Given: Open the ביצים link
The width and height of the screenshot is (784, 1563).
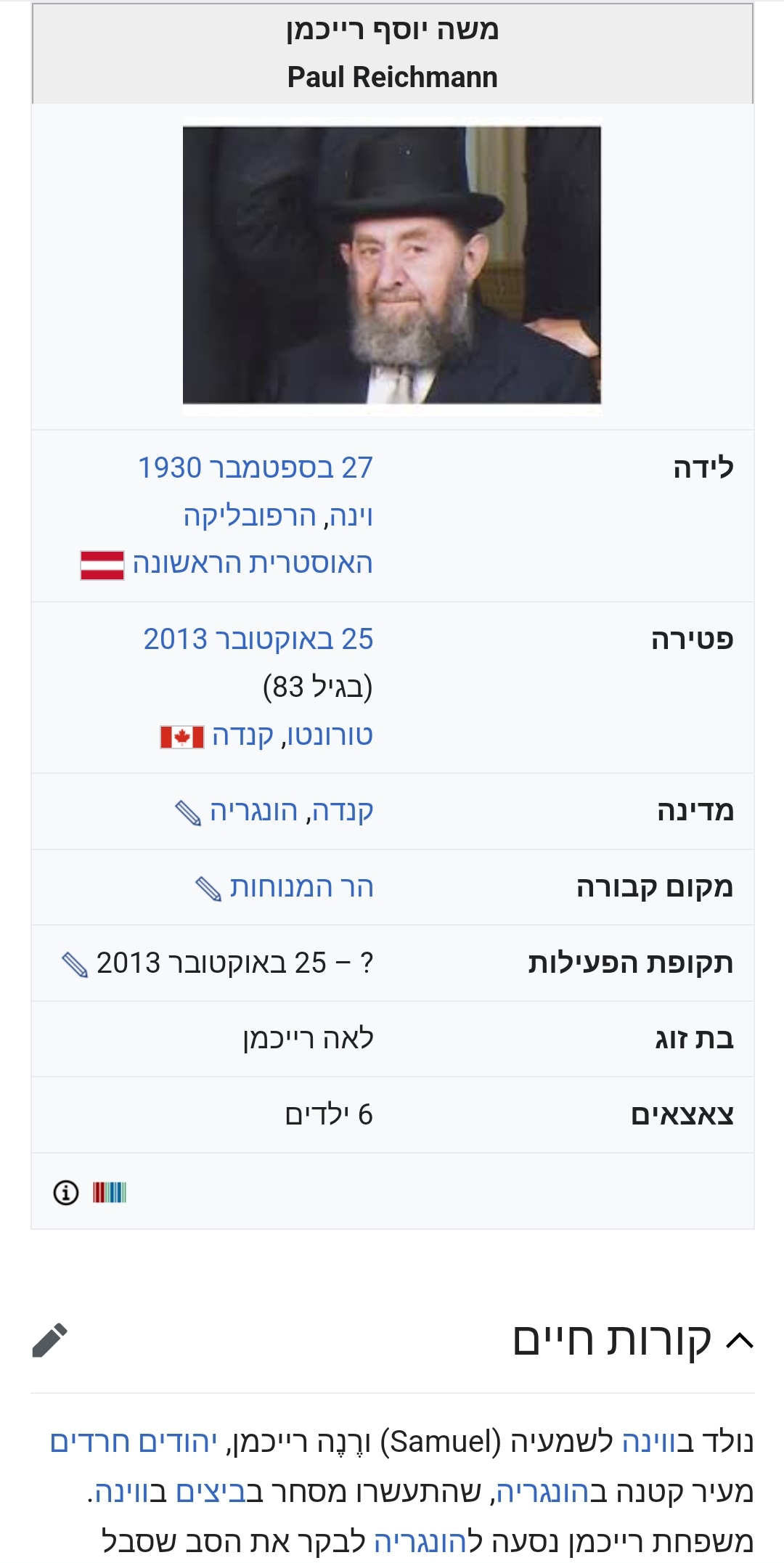Looking at the screenshot, I should [x=211, y=1492].
